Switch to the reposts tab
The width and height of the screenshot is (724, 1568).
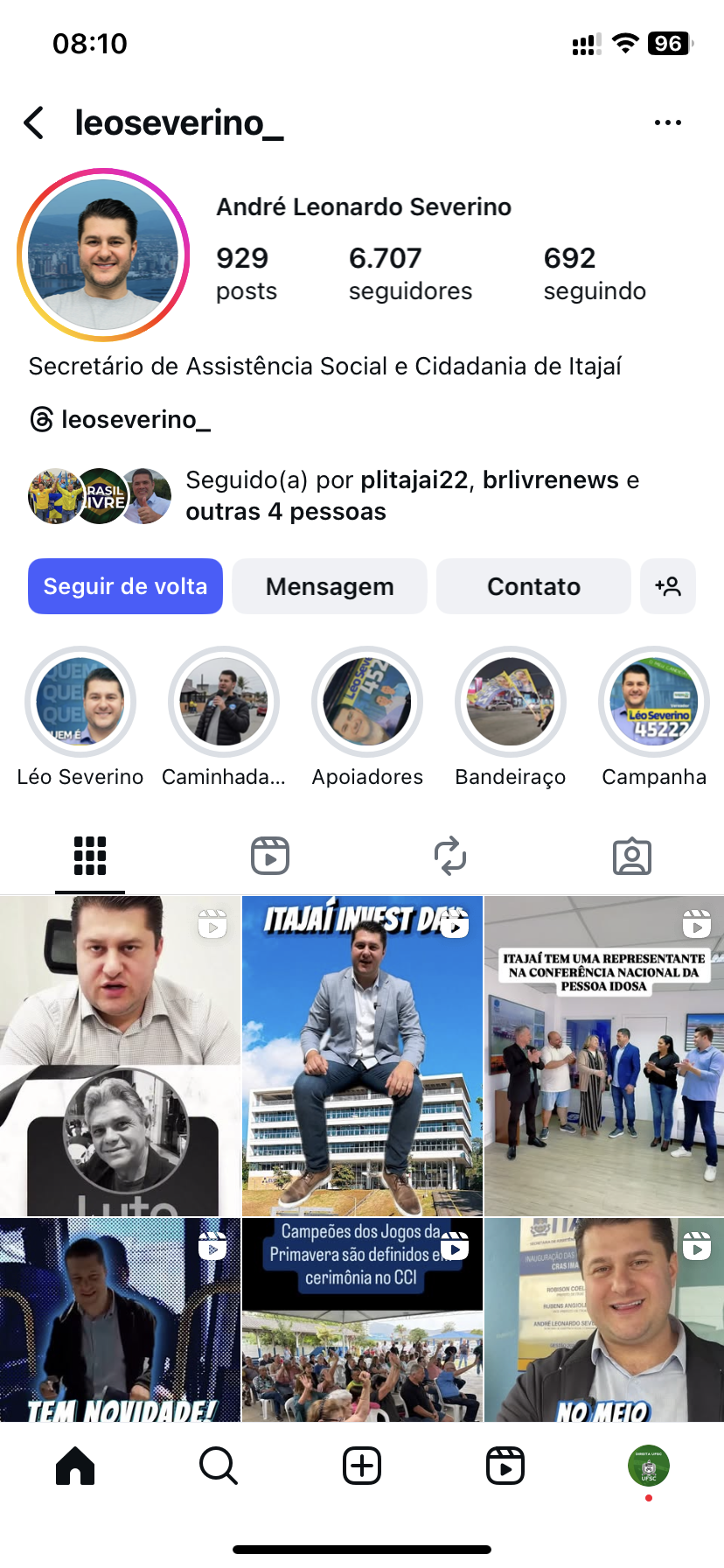[x=450, y=856]
